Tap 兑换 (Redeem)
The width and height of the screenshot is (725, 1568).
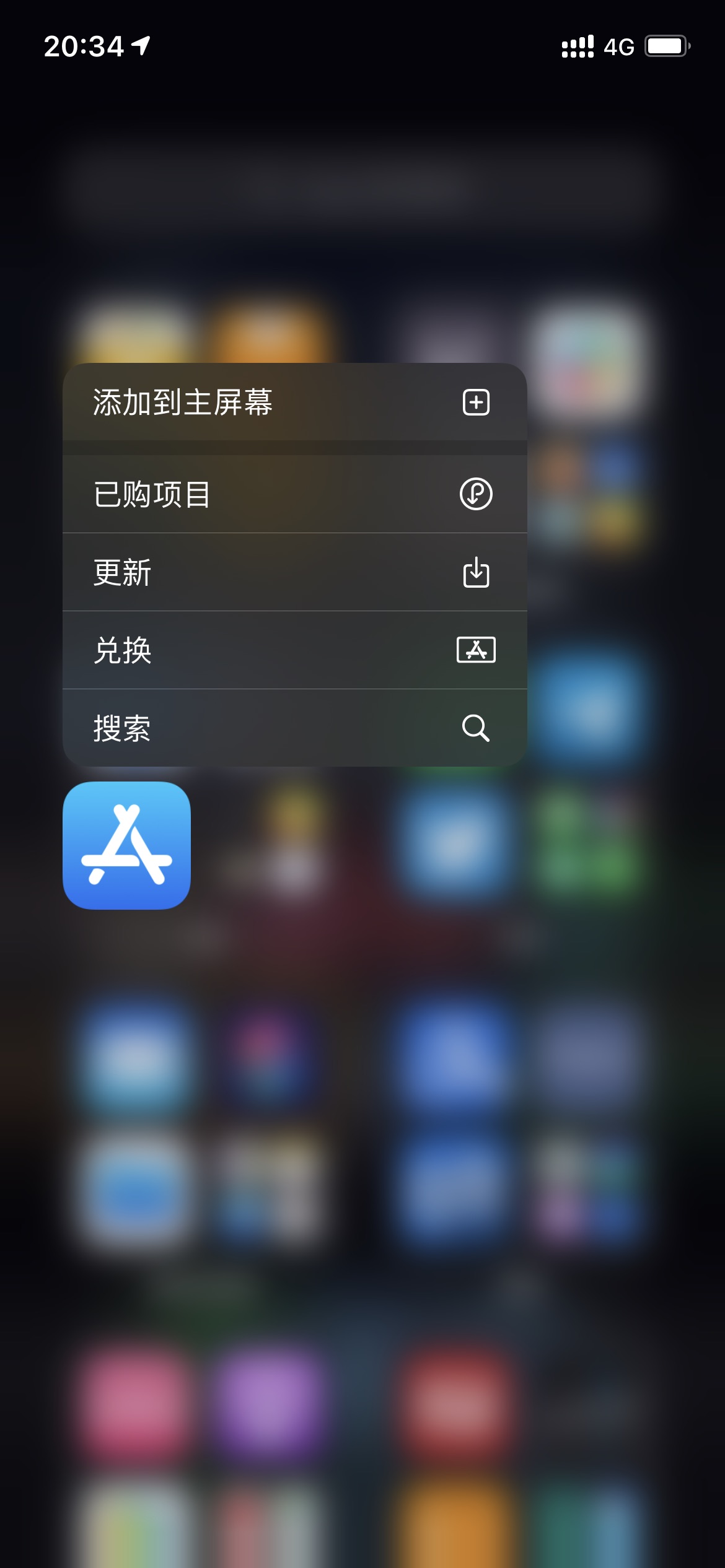[294, 650]
